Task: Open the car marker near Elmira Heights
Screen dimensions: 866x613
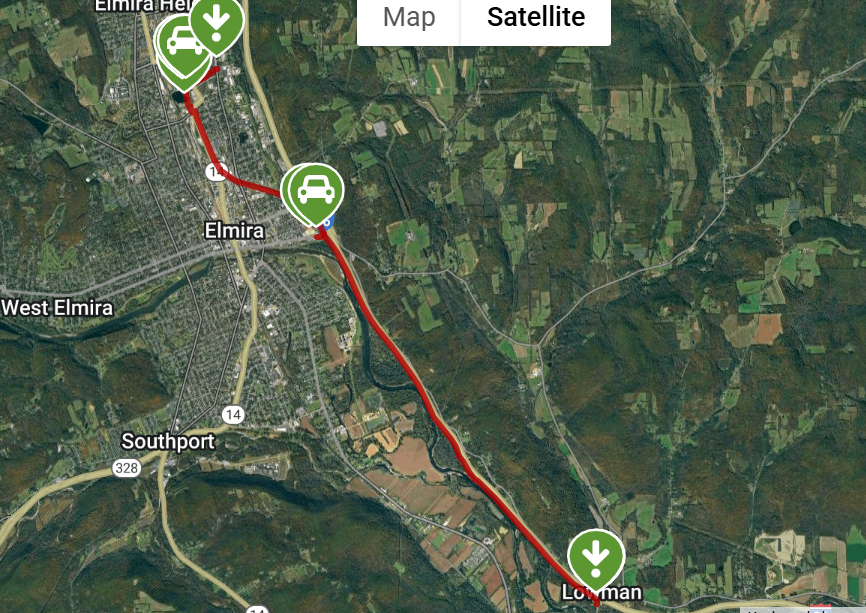Action: pos(181,46)
